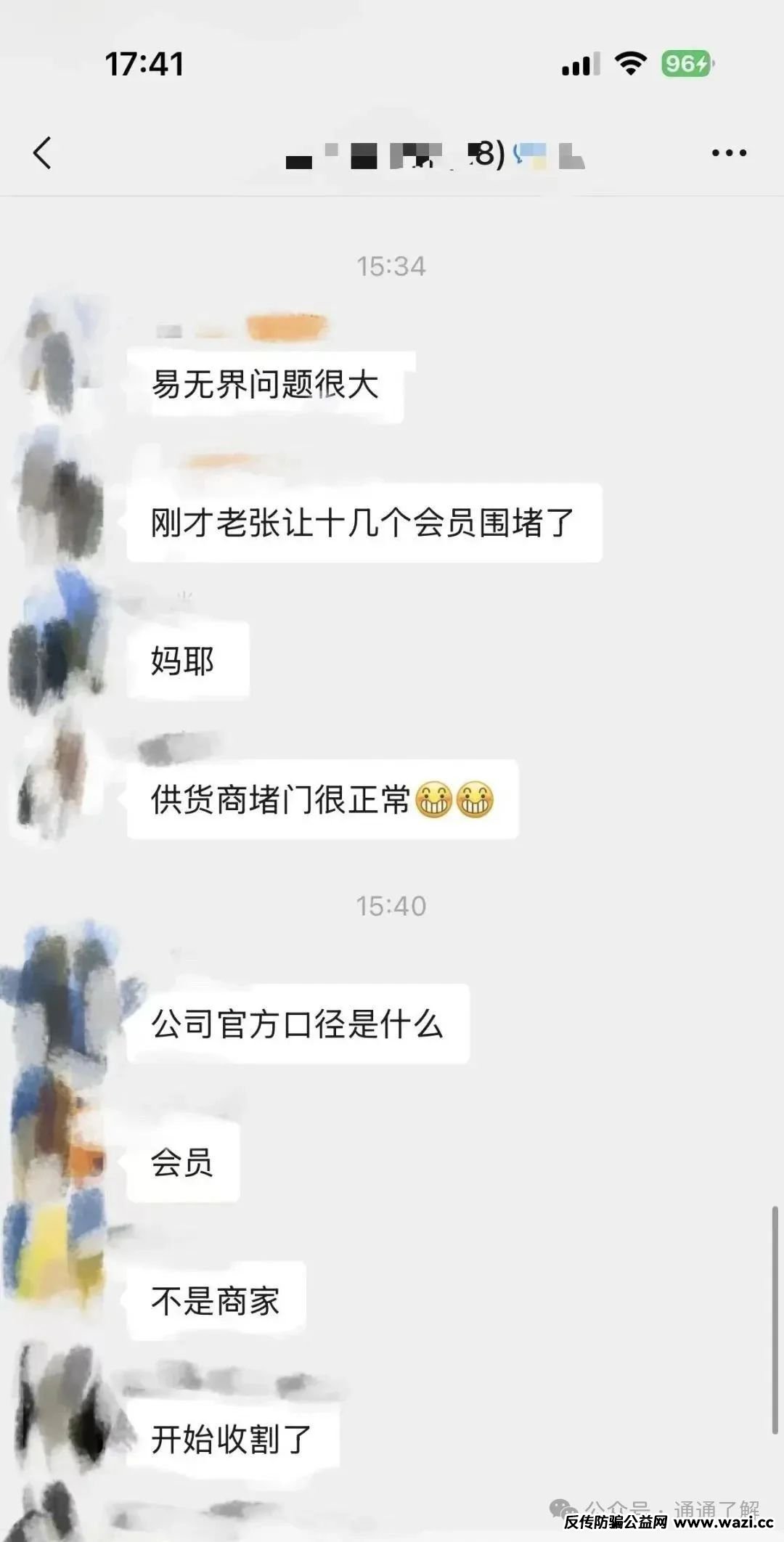Go back to the chat list
Viewport: 784px width, 1542px height.
pos(43,153)
